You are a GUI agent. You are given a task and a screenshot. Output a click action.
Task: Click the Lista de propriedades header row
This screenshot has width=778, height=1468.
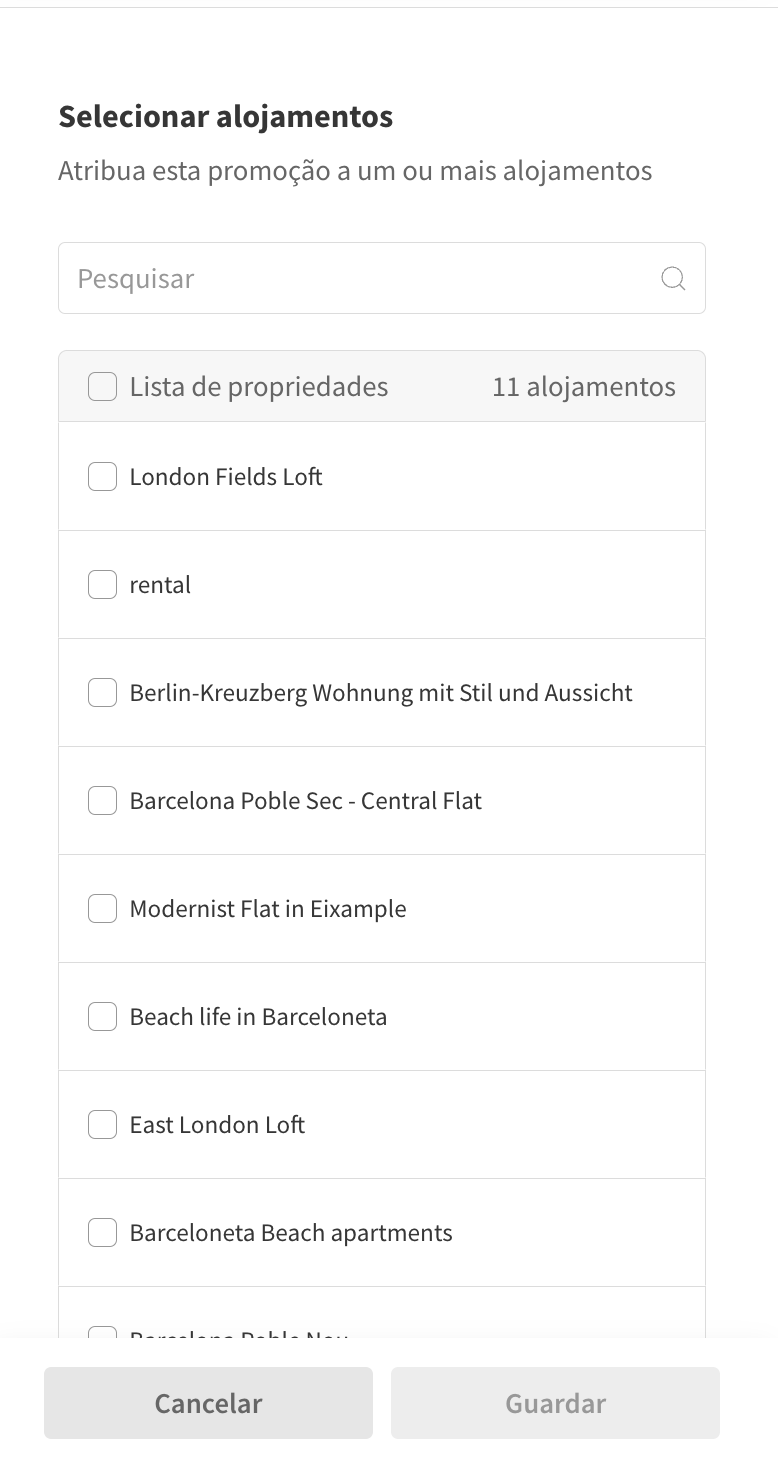(x=258, y=386)
